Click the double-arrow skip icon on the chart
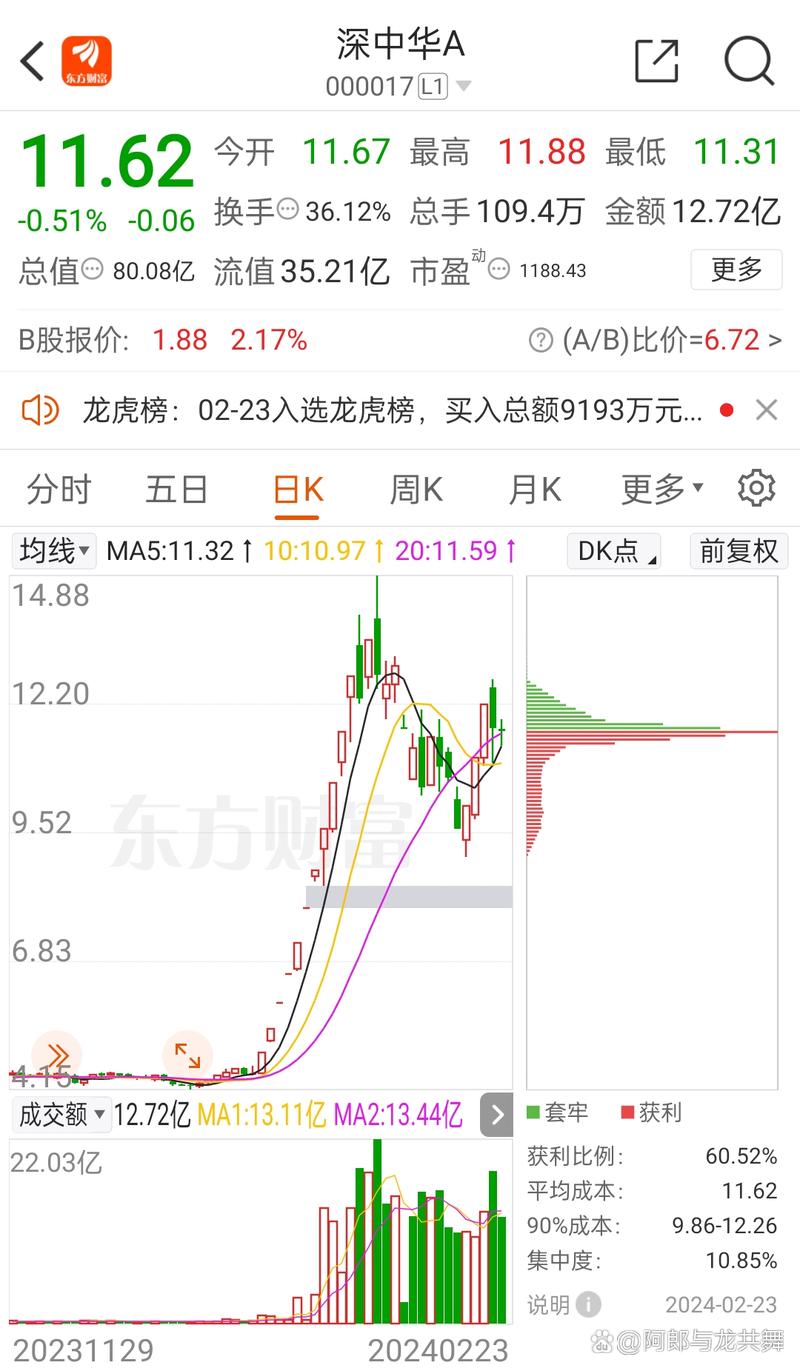The height and width of the screenshot is (1371, 800). tap(57, 1054)
